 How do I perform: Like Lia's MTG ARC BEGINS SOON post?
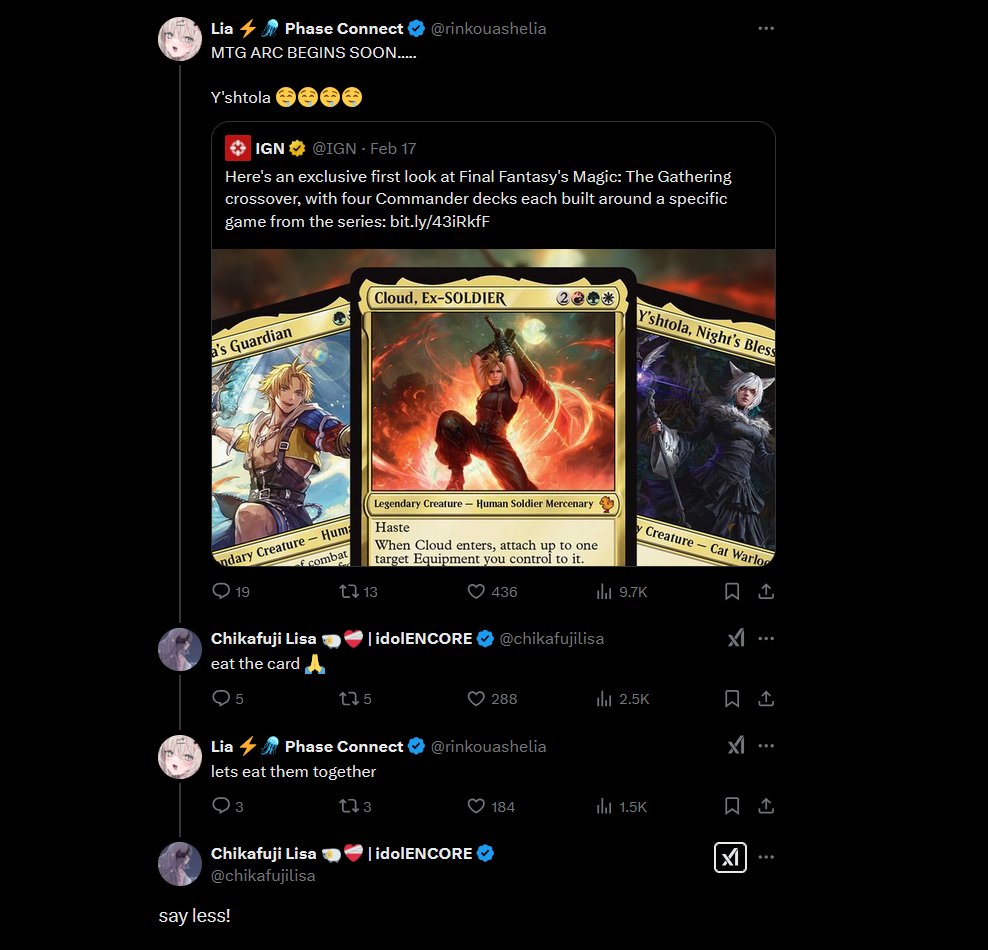[477, 592]
